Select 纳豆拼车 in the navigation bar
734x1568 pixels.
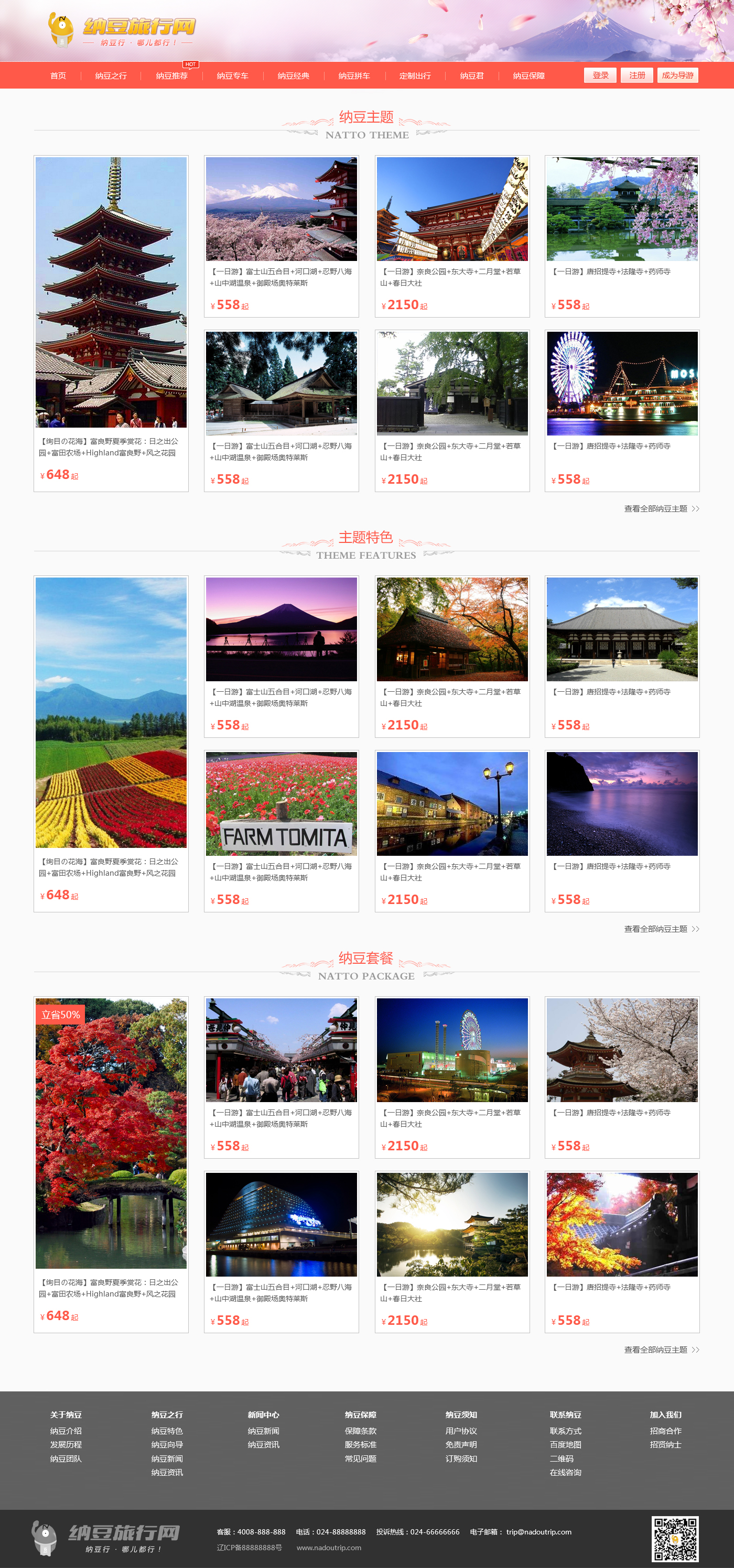(355, 75)
